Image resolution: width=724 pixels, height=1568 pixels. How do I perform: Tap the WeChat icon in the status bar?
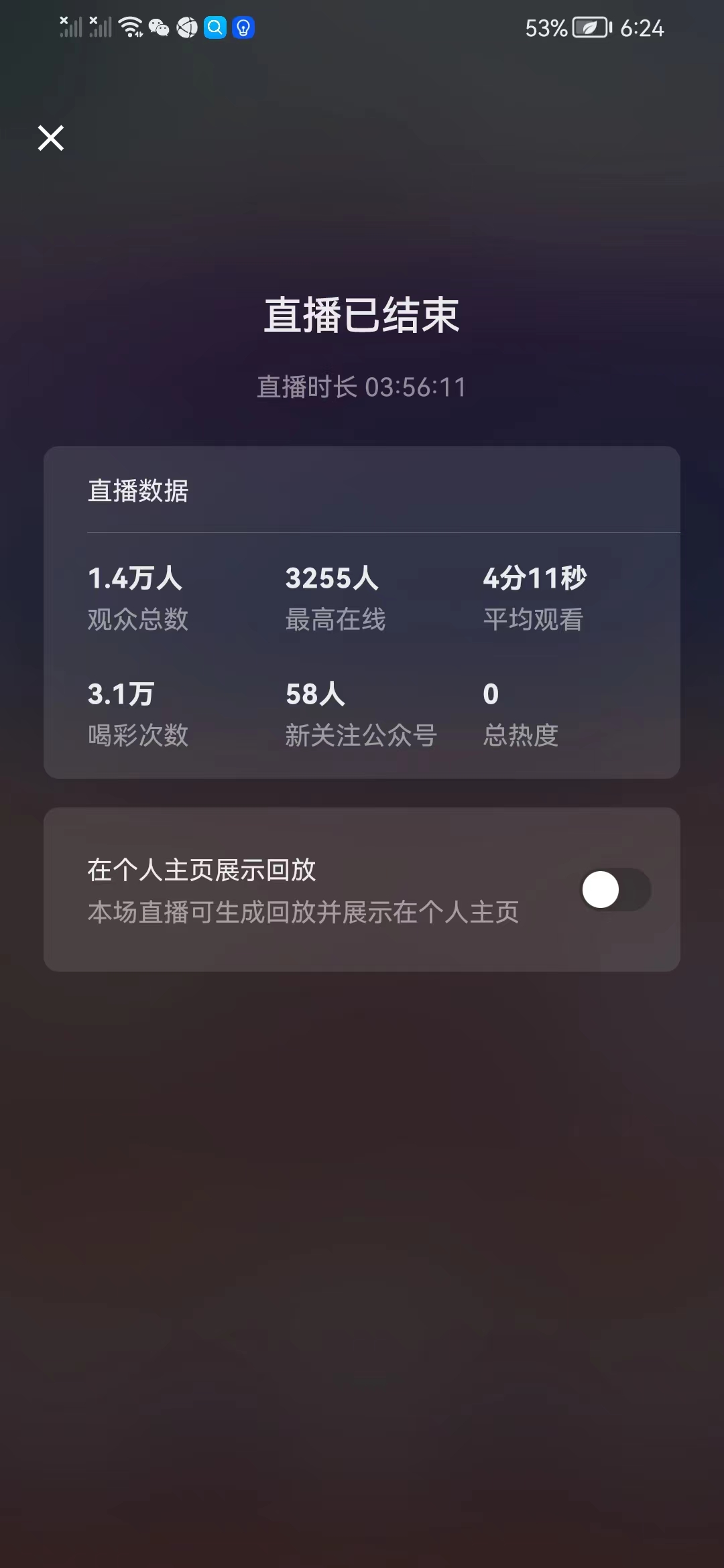click(x=159, y=28)
